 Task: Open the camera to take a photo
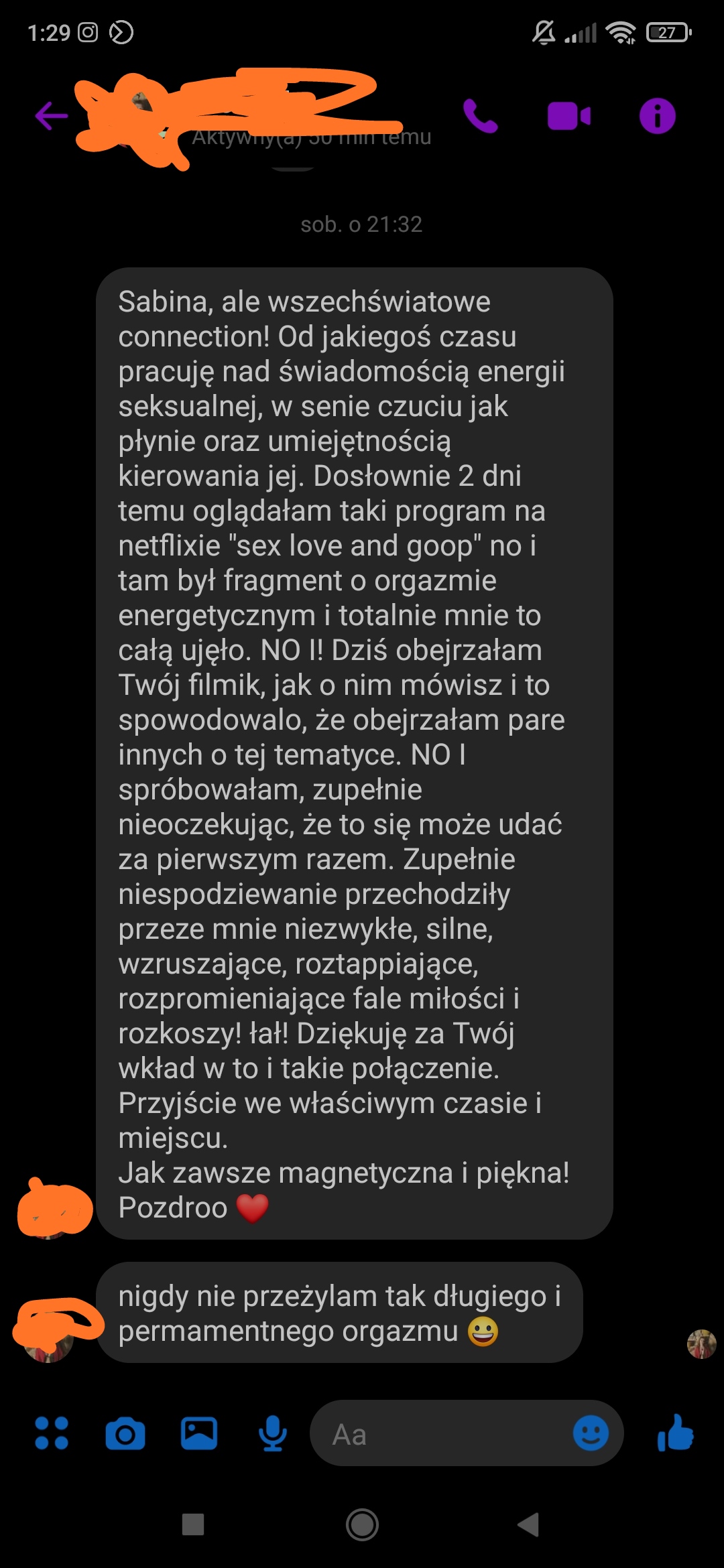click(125, 1434)
